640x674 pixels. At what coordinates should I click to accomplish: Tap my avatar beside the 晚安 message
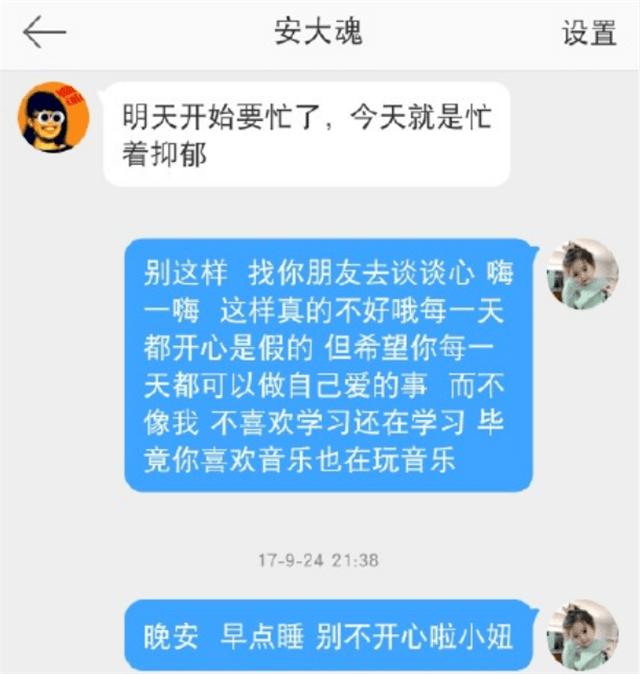tap(582, 634)
